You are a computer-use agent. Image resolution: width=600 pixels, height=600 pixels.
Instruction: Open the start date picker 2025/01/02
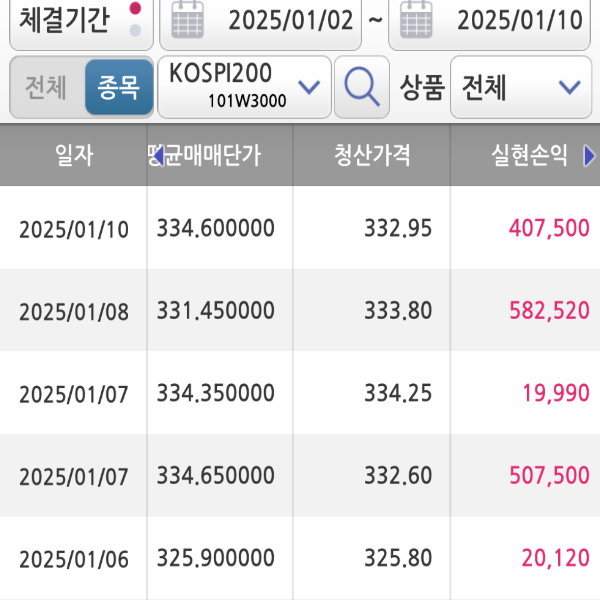coord(264,21)
